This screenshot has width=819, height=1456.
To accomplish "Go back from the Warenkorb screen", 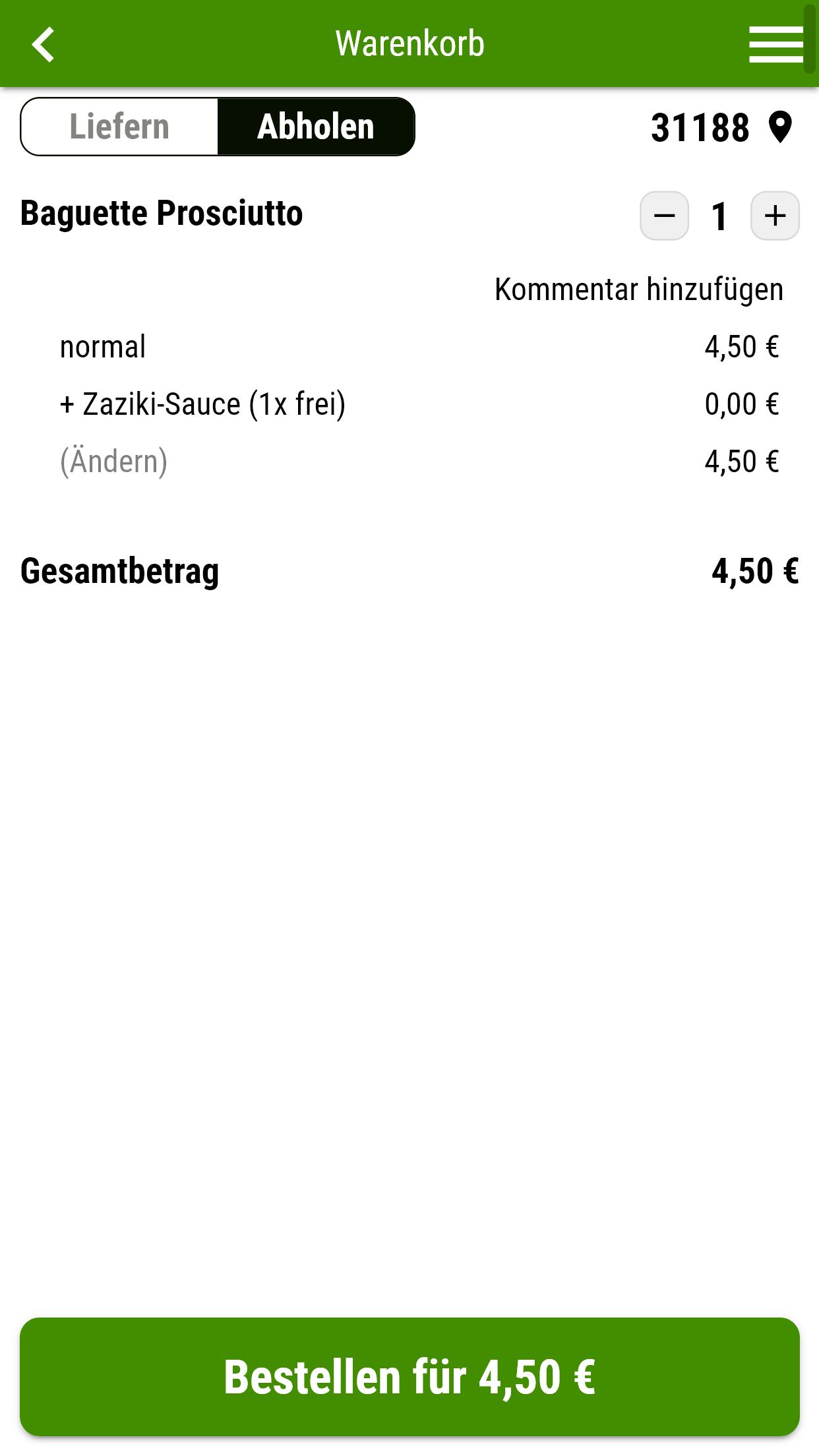I will point(44,45).
